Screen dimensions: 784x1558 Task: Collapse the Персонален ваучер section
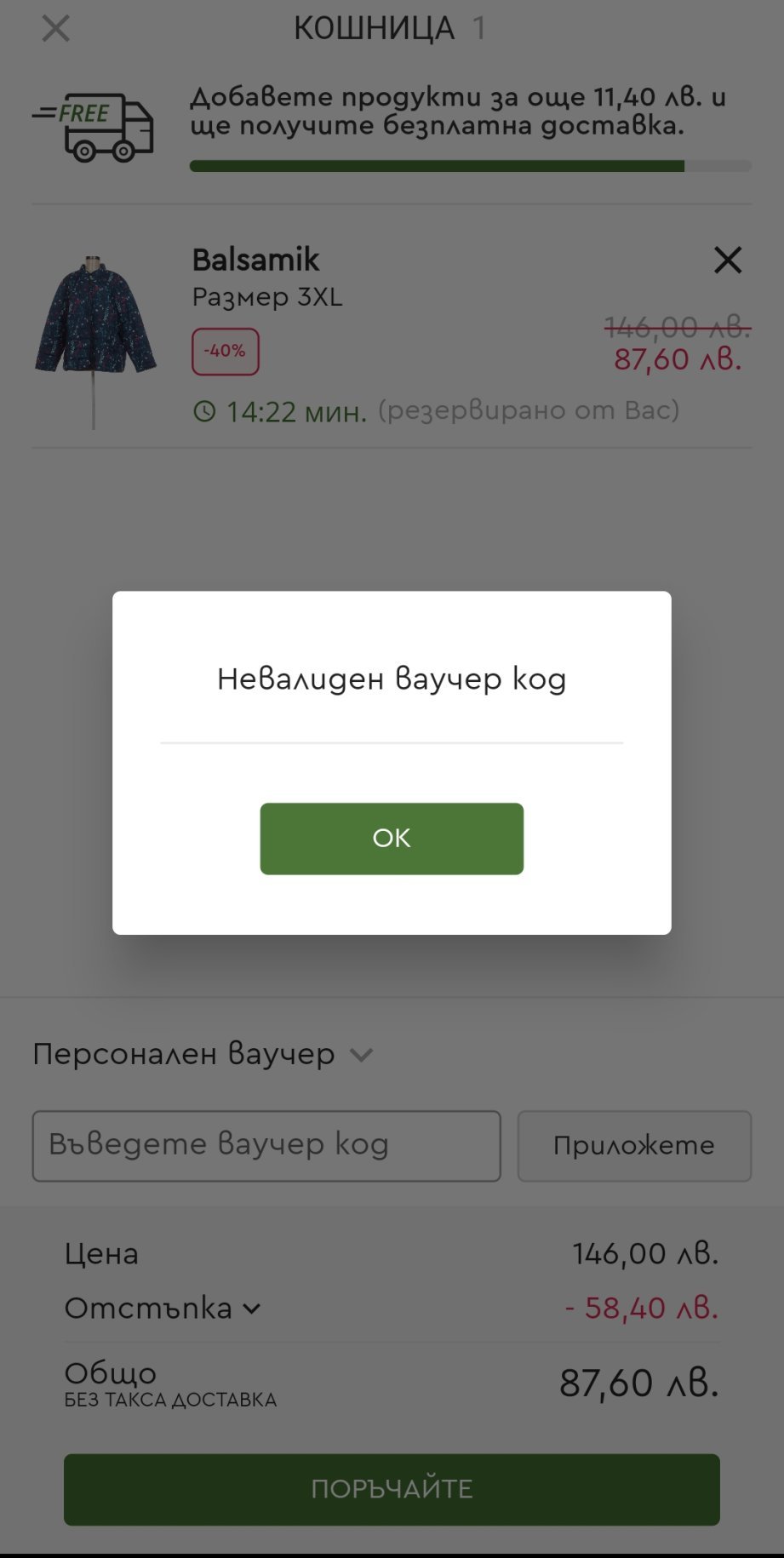[361, 1056]
